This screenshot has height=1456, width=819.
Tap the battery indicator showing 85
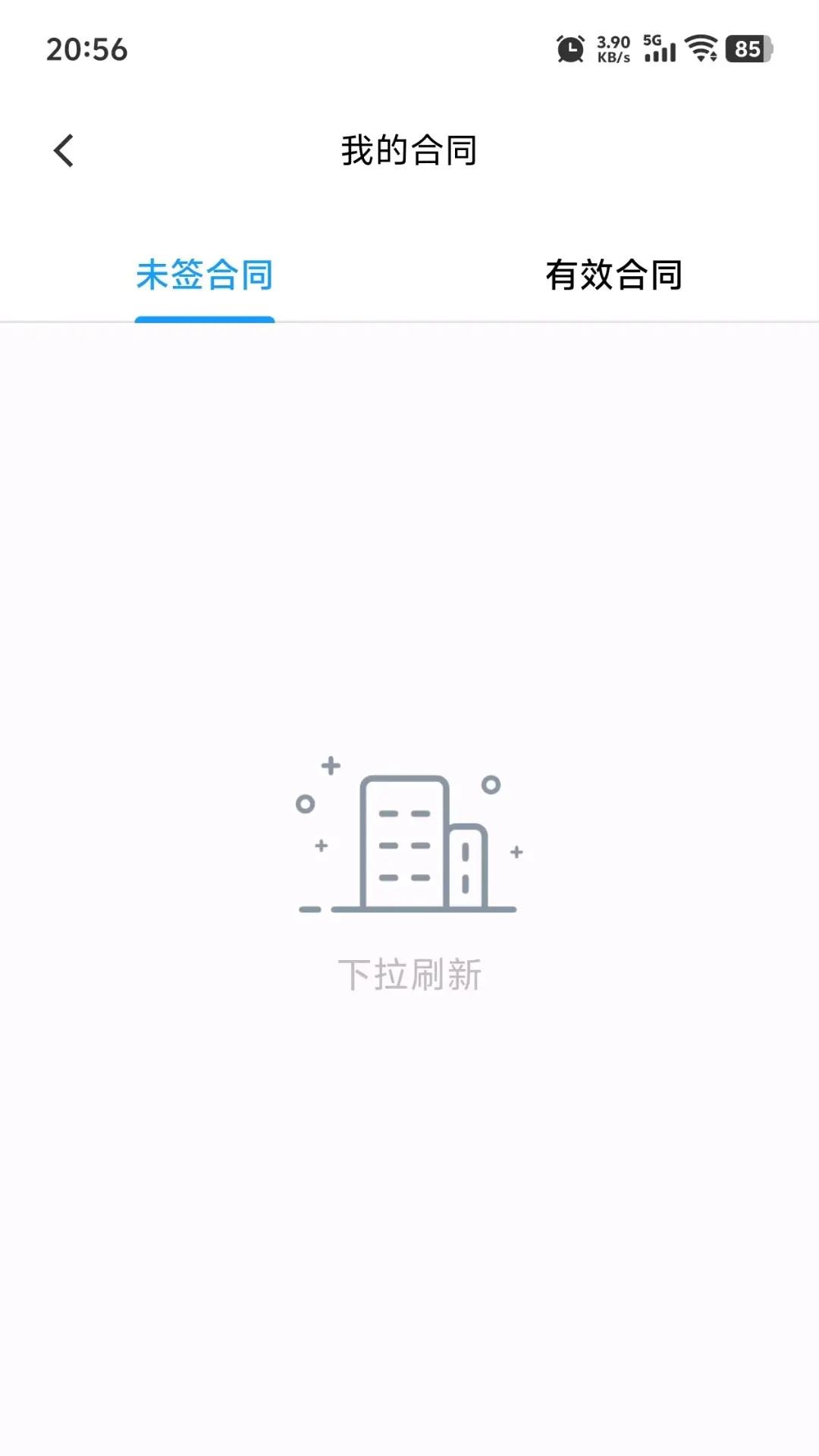coord(747,48)
